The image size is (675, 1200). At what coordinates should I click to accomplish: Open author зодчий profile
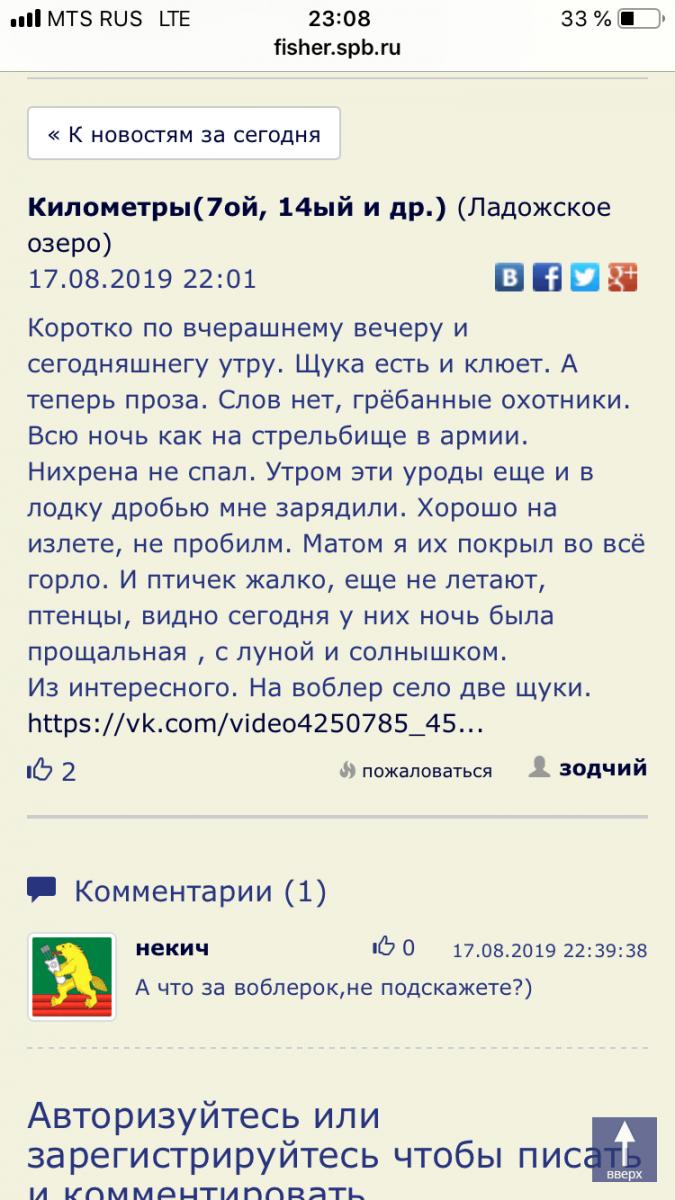602,768
